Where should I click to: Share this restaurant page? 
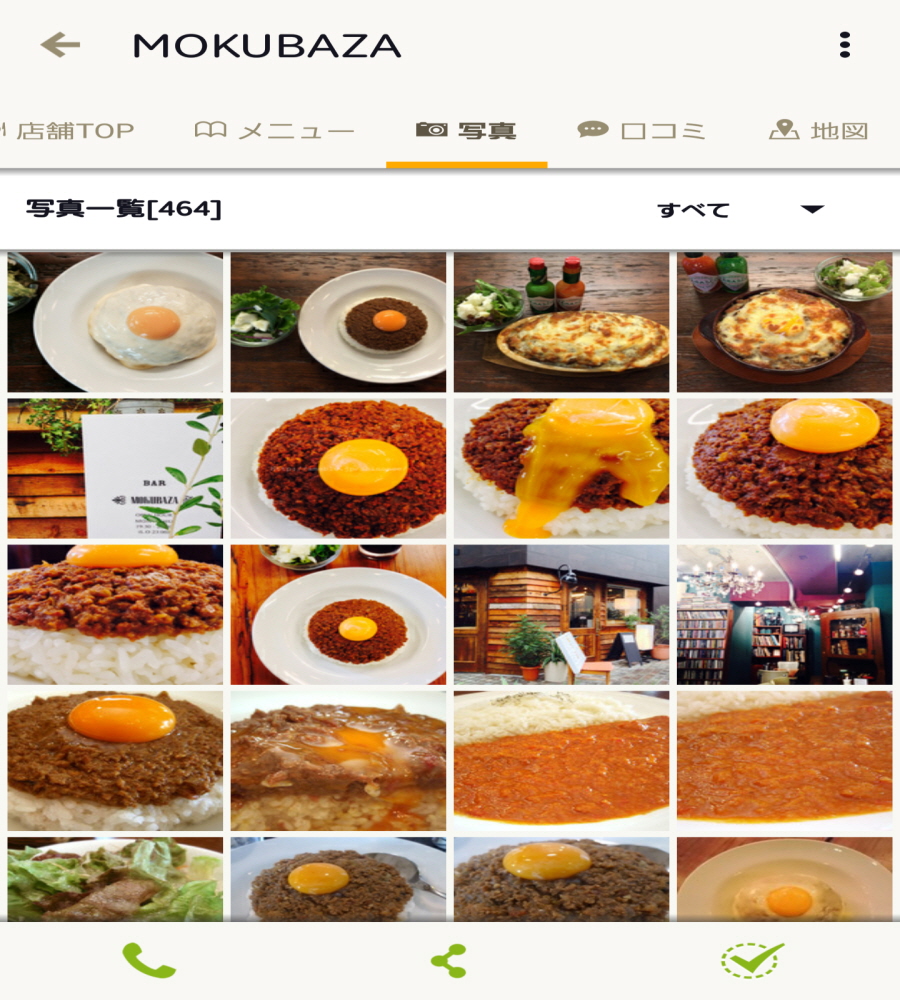(x=449, y=960)
